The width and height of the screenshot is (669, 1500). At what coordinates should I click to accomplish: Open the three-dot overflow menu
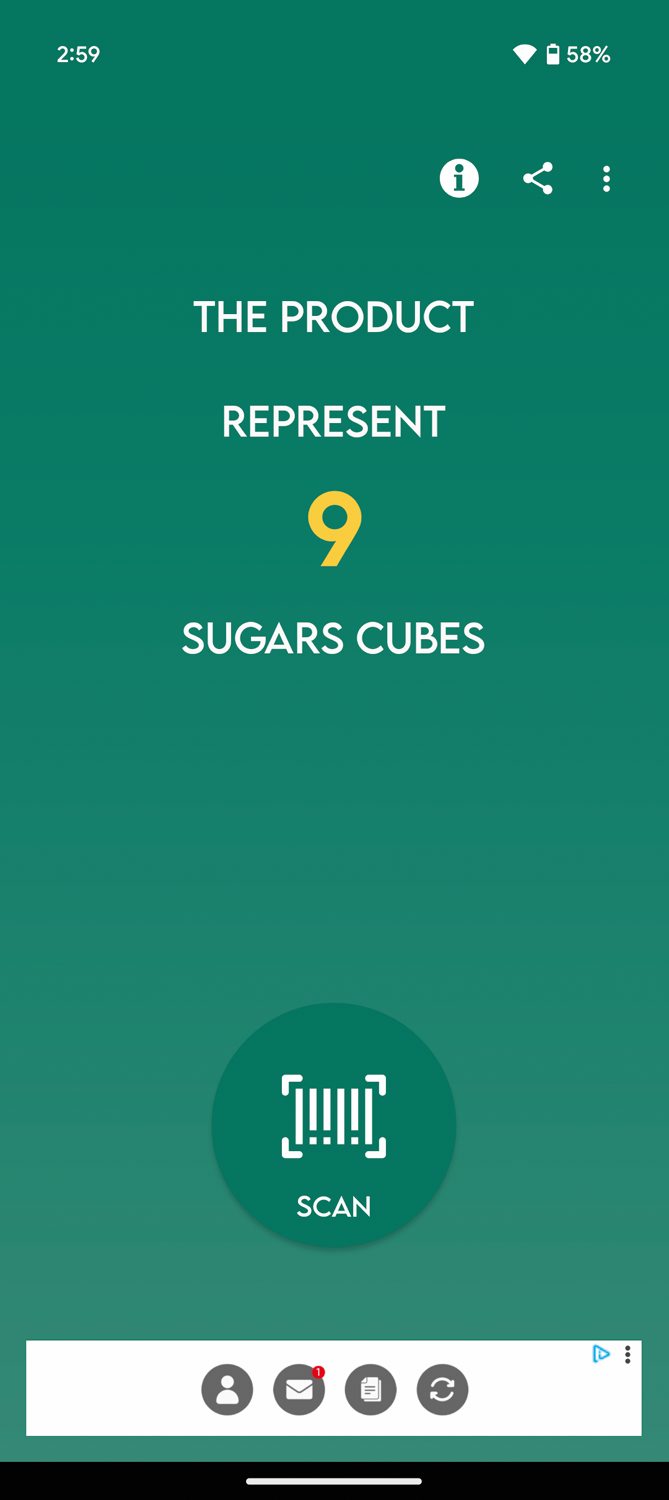coord(606,179)
